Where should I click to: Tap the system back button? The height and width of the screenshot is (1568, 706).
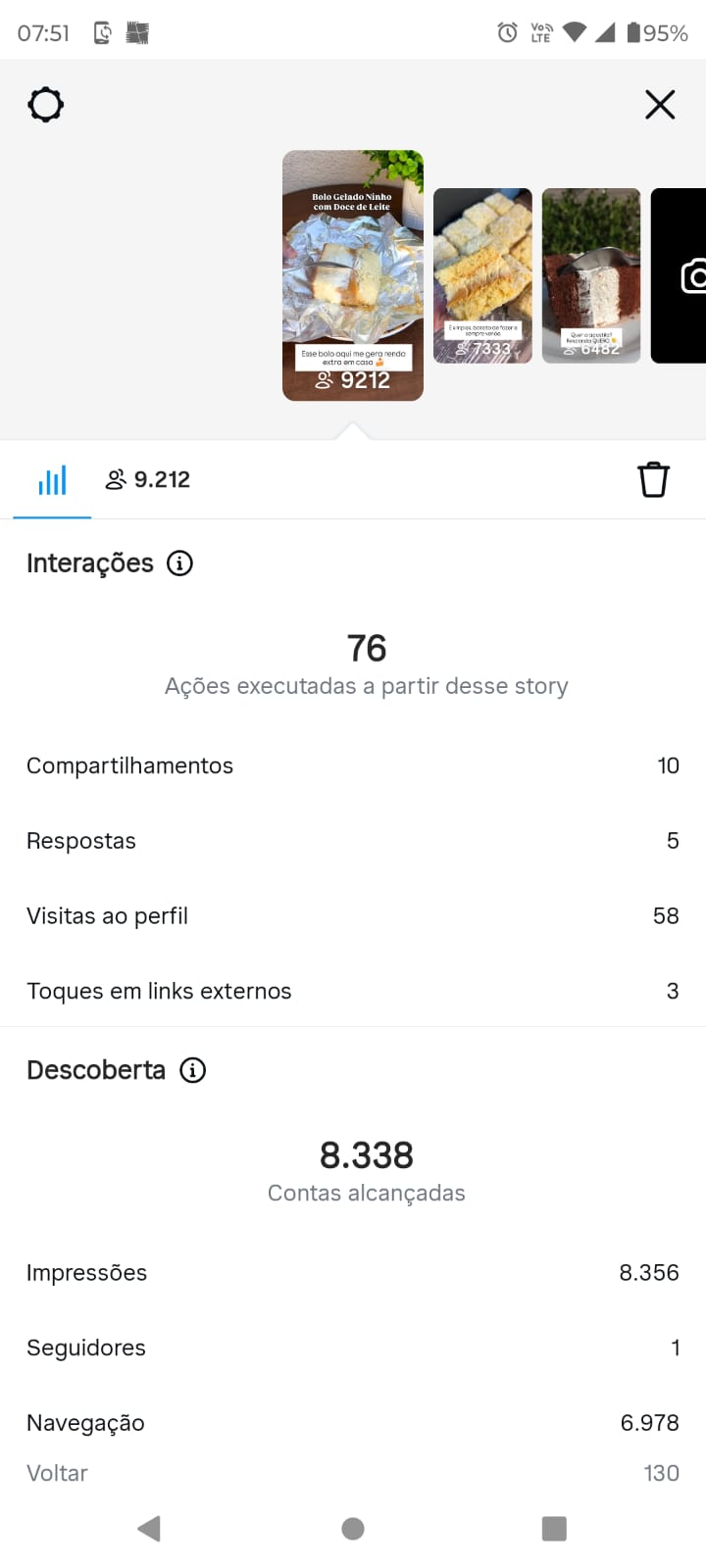(149, 1528)
